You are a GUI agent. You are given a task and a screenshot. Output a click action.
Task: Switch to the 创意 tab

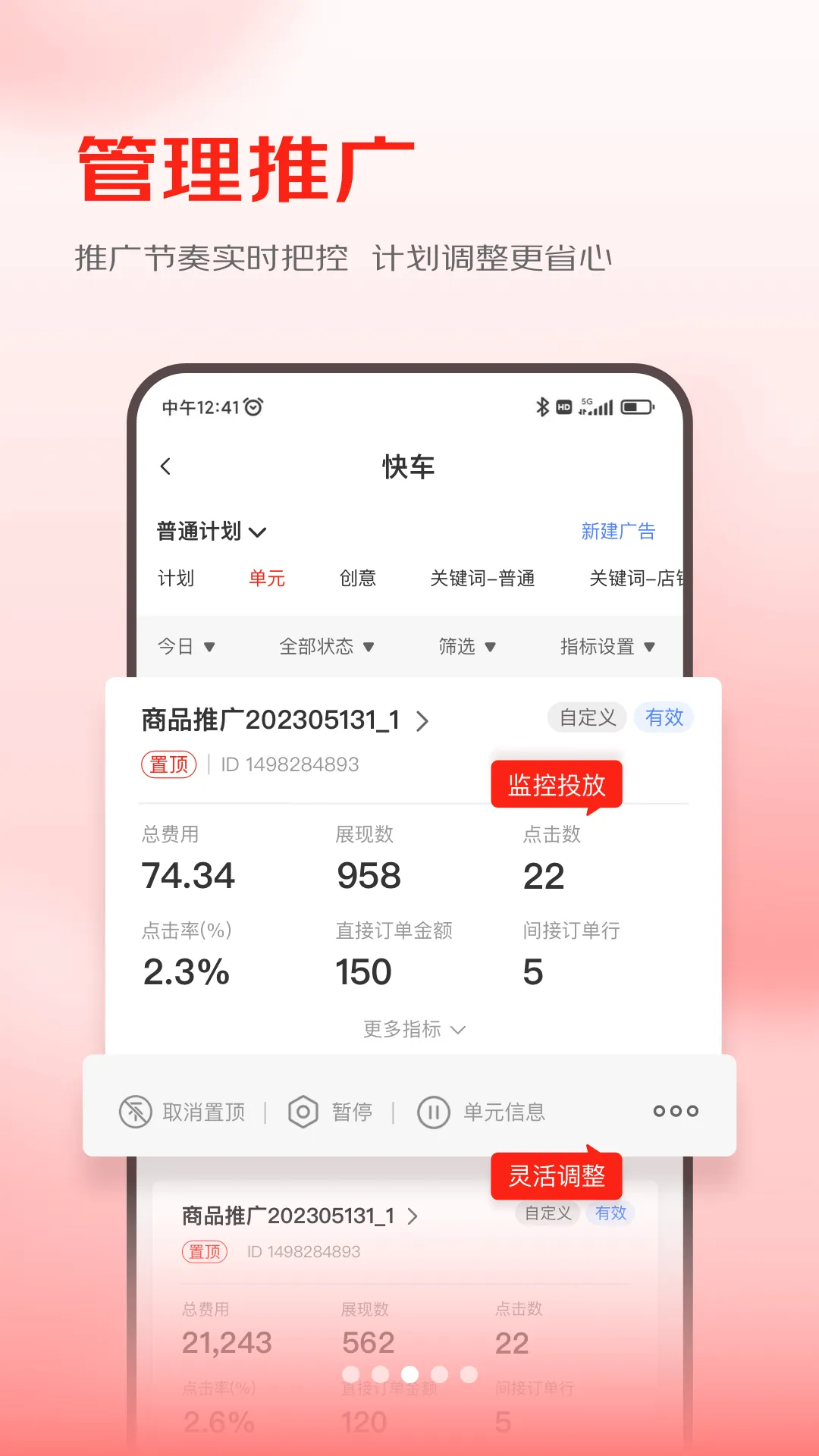(x=358, y=578)
